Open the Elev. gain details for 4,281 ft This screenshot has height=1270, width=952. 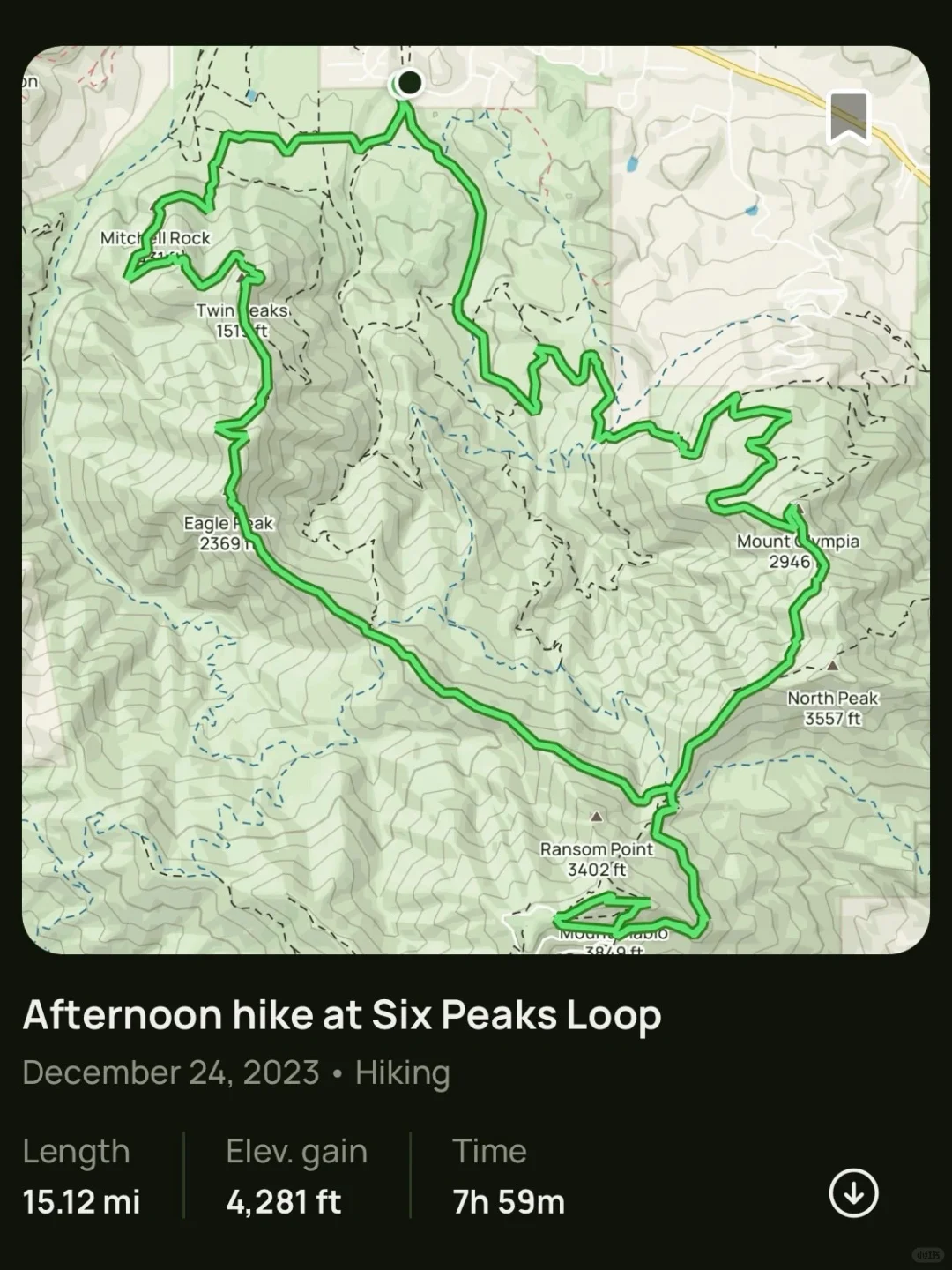(x=296, y=1177)
